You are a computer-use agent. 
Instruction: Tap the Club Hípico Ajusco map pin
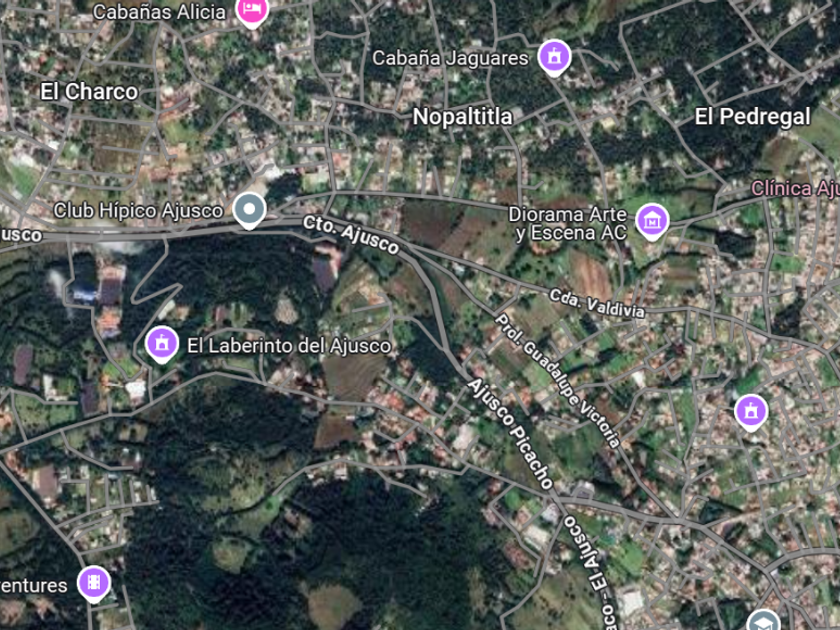(x=248, y=210)
